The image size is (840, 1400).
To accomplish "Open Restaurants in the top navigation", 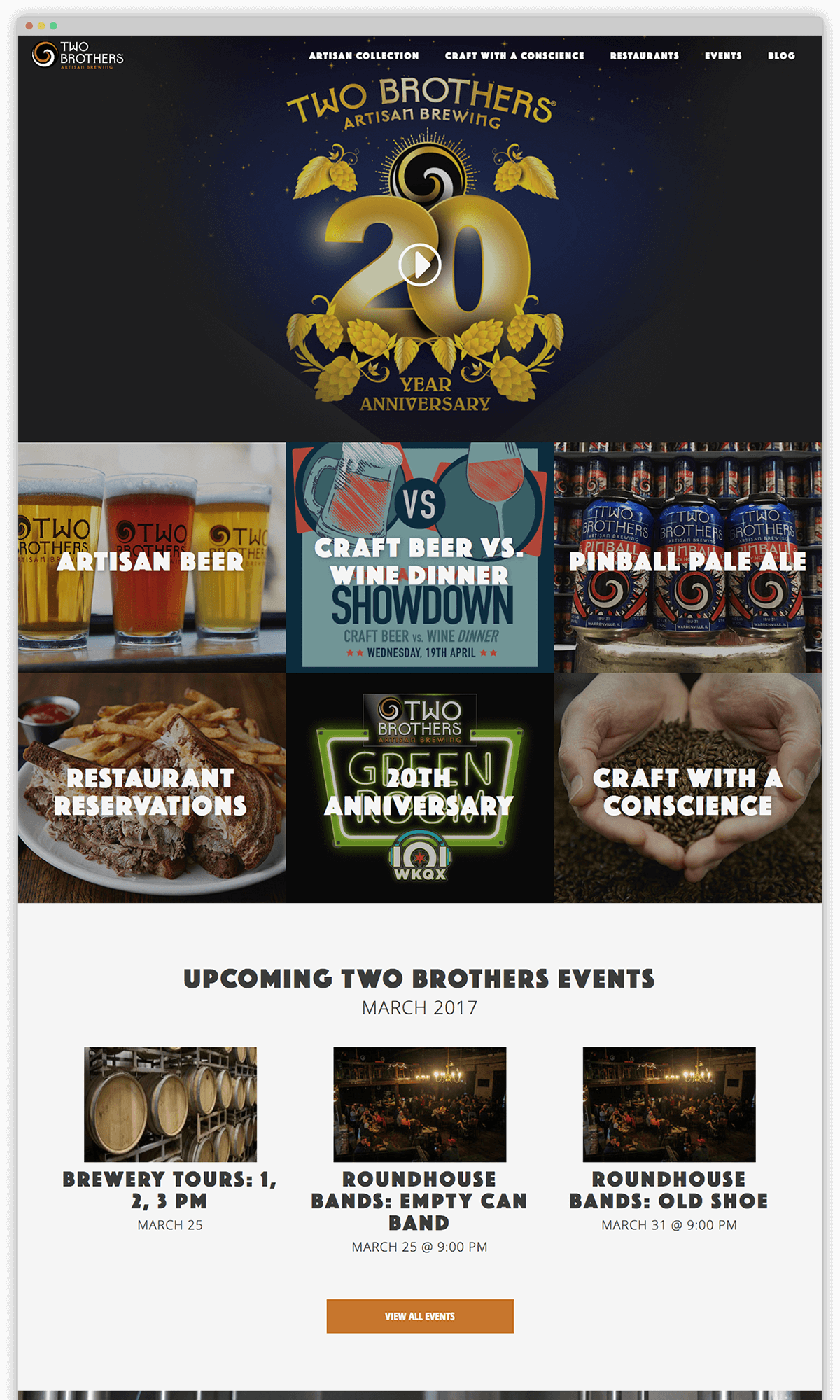I will pos(644,56).
